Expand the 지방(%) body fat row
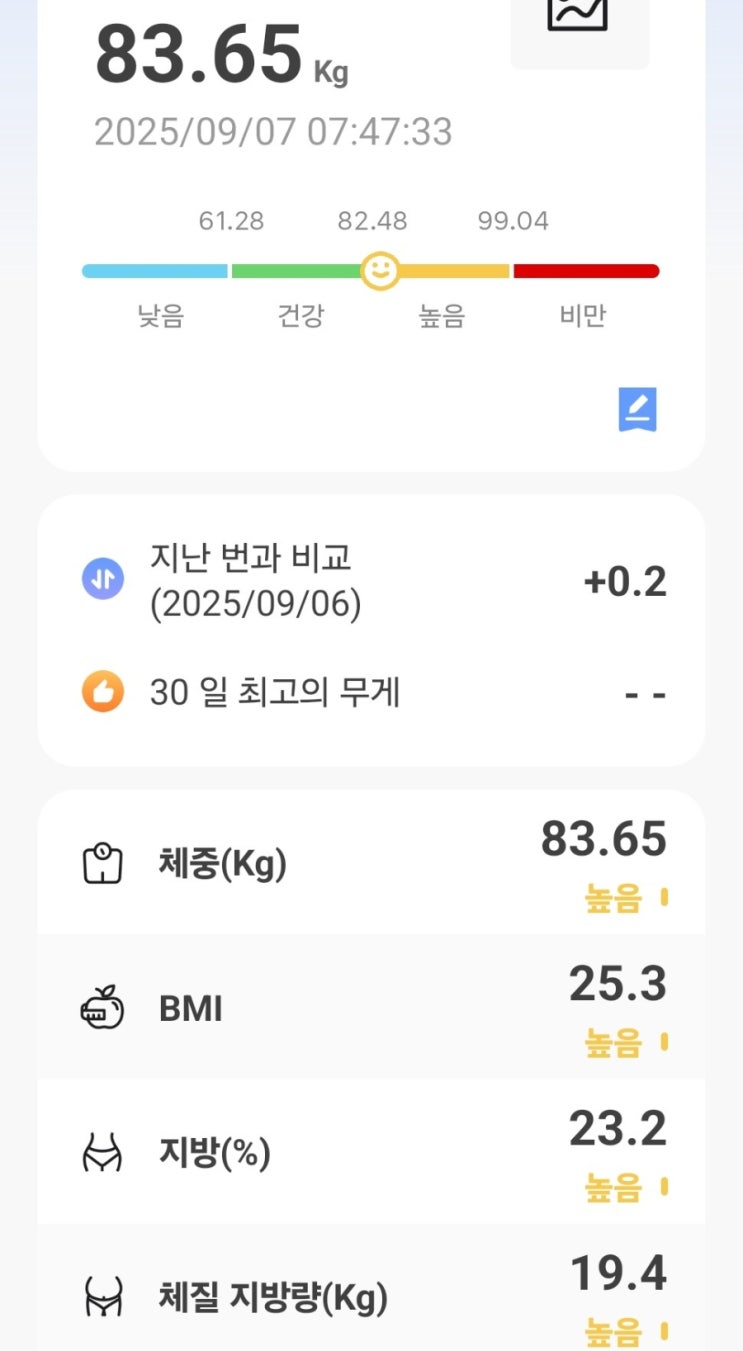743x1351 pixels. coord(371,1154)
